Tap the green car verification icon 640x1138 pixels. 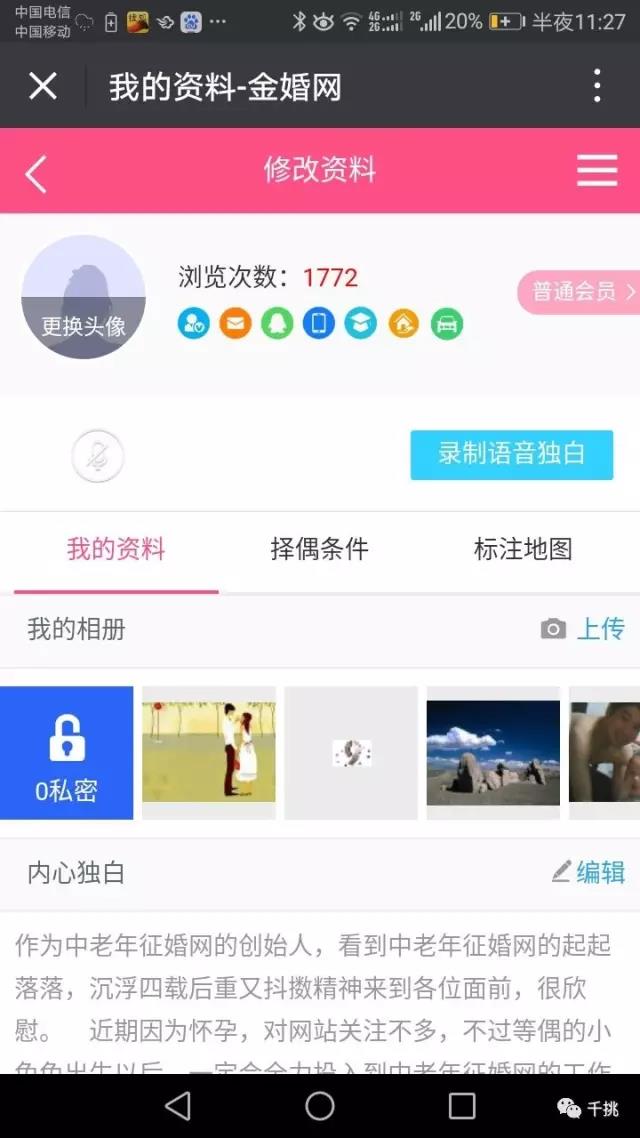[x=447, y=324]
